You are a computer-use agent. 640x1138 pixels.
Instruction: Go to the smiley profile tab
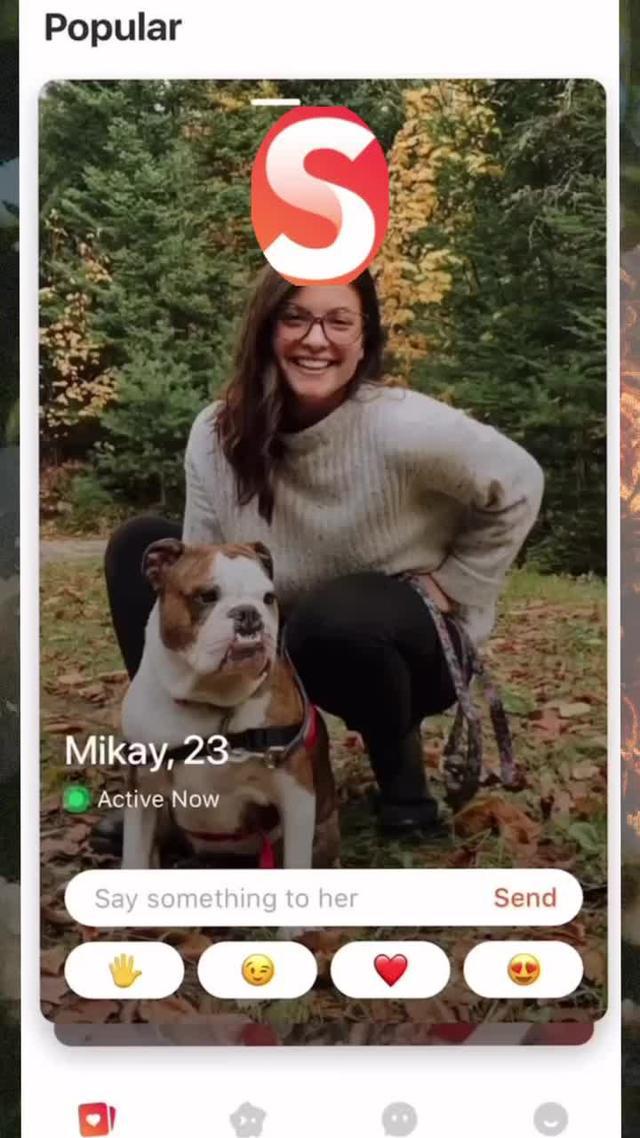[550, 1118]
